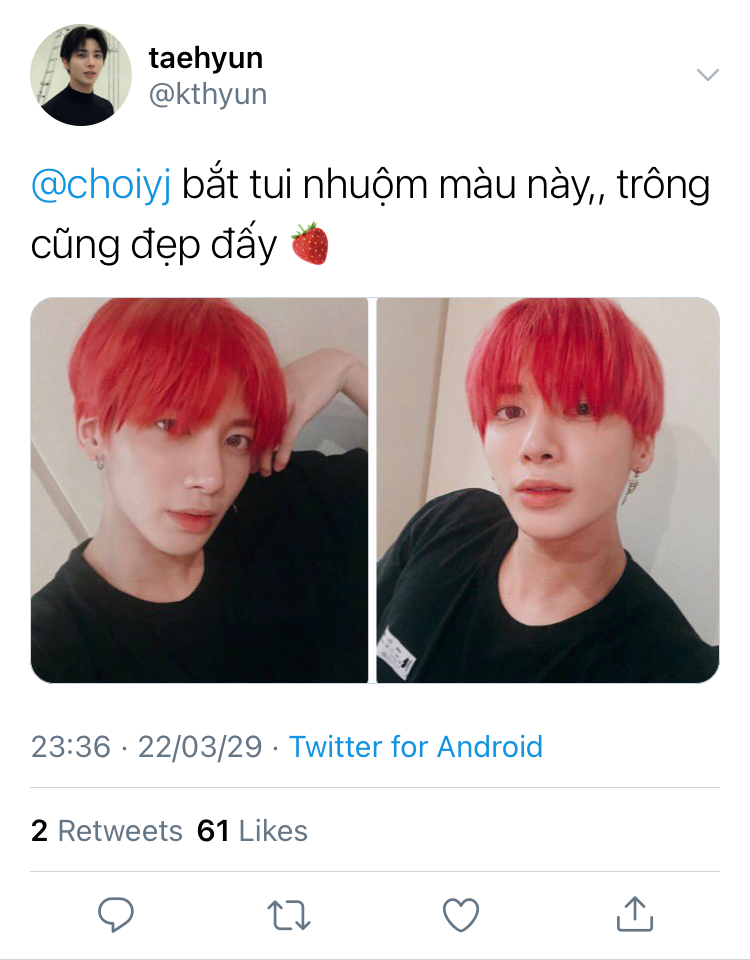Open the @choiyj mention link

[100, 186]
